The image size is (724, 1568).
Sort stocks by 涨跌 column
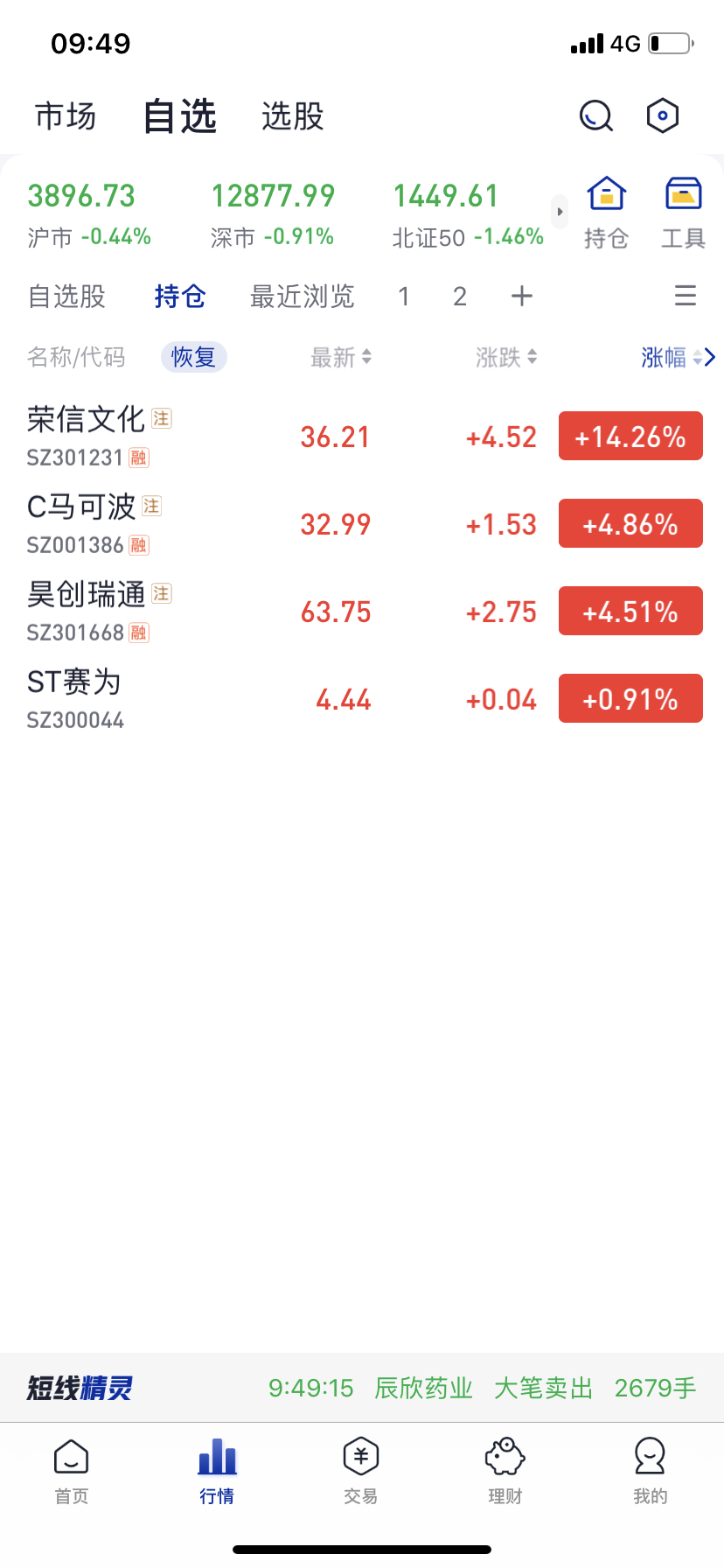click(506, 357)
